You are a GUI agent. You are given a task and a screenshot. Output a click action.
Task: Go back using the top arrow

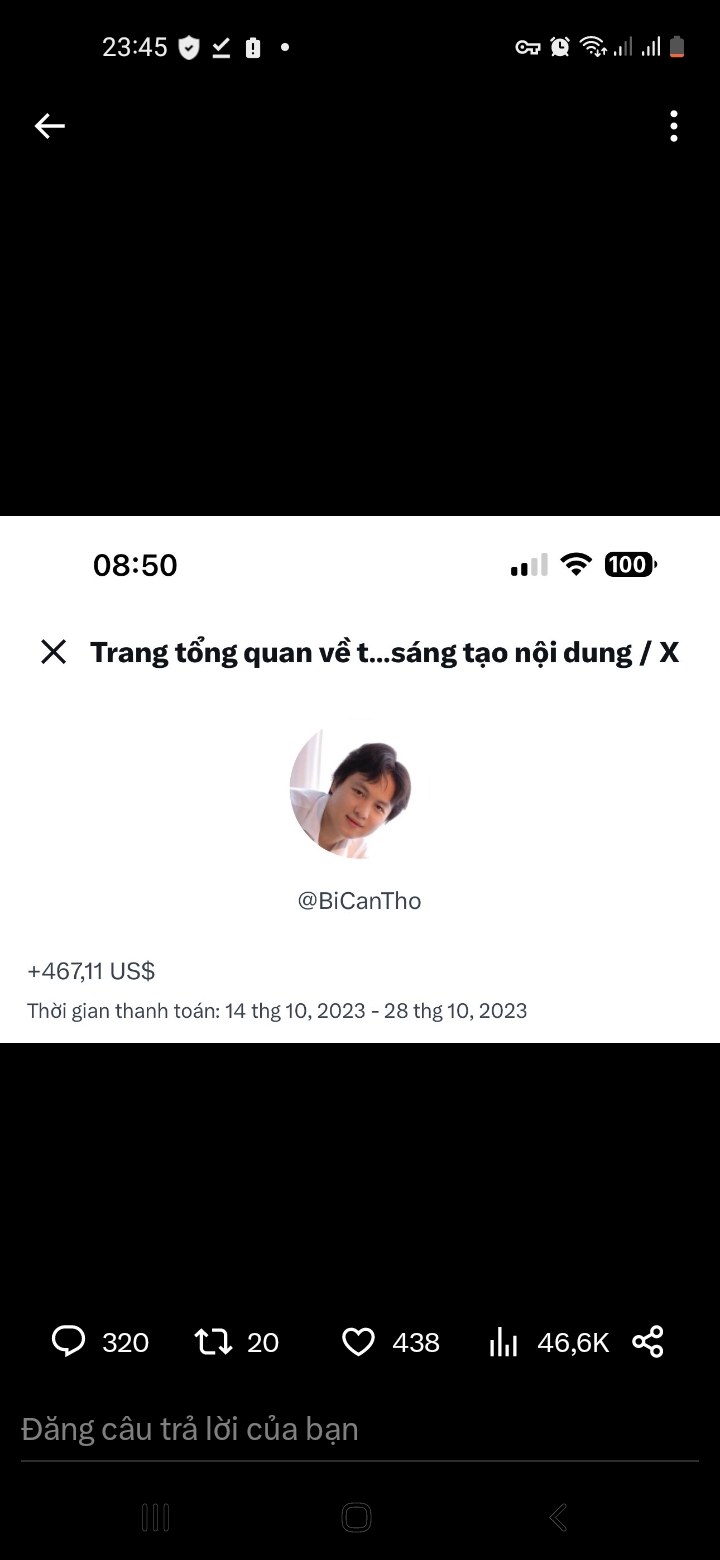pyautogui.click(x=50, y=126)
